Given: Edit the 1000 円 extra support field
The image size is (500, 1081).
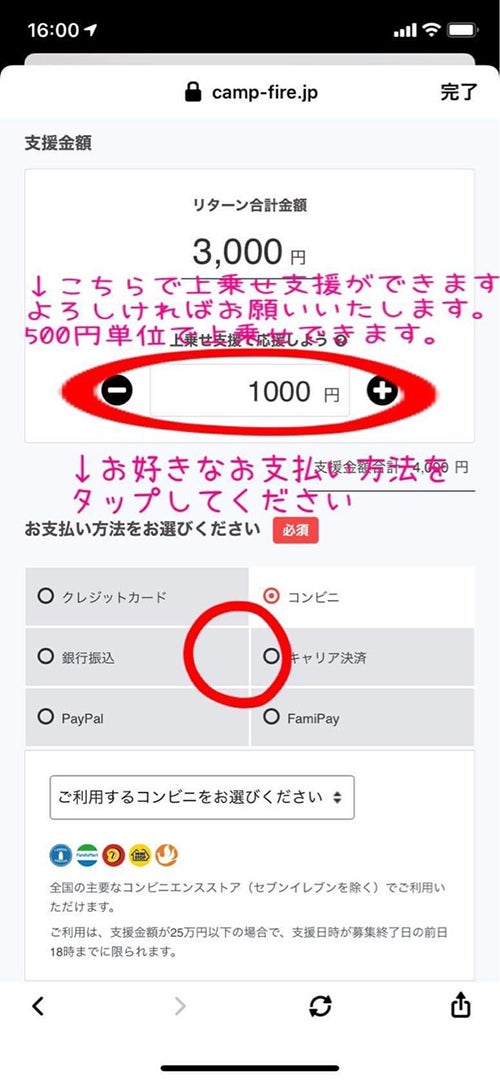Looking at the screenshot, I should coord(250,392).
